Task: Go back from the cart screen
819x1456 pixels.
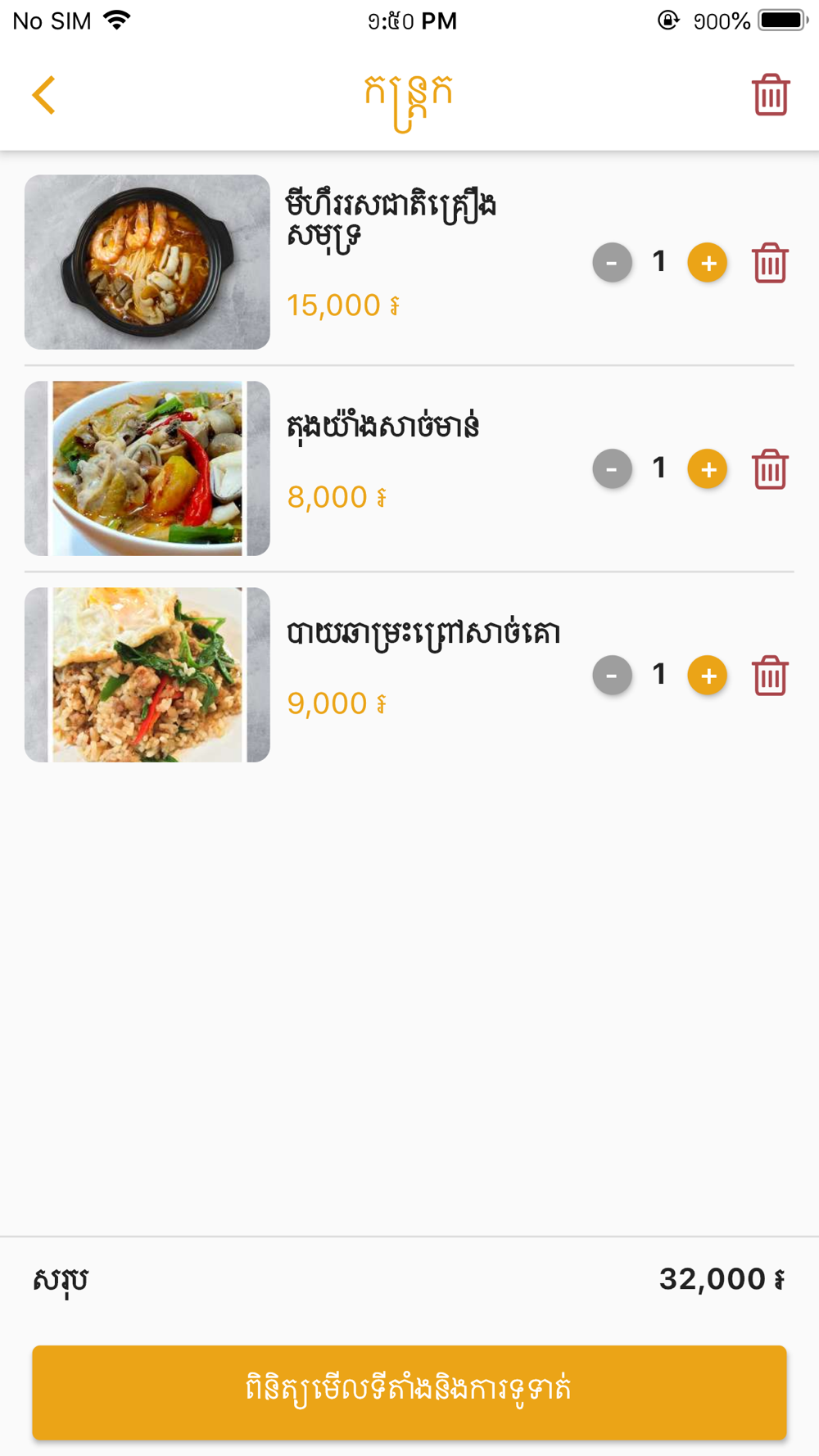Action: tap(44, 95)
